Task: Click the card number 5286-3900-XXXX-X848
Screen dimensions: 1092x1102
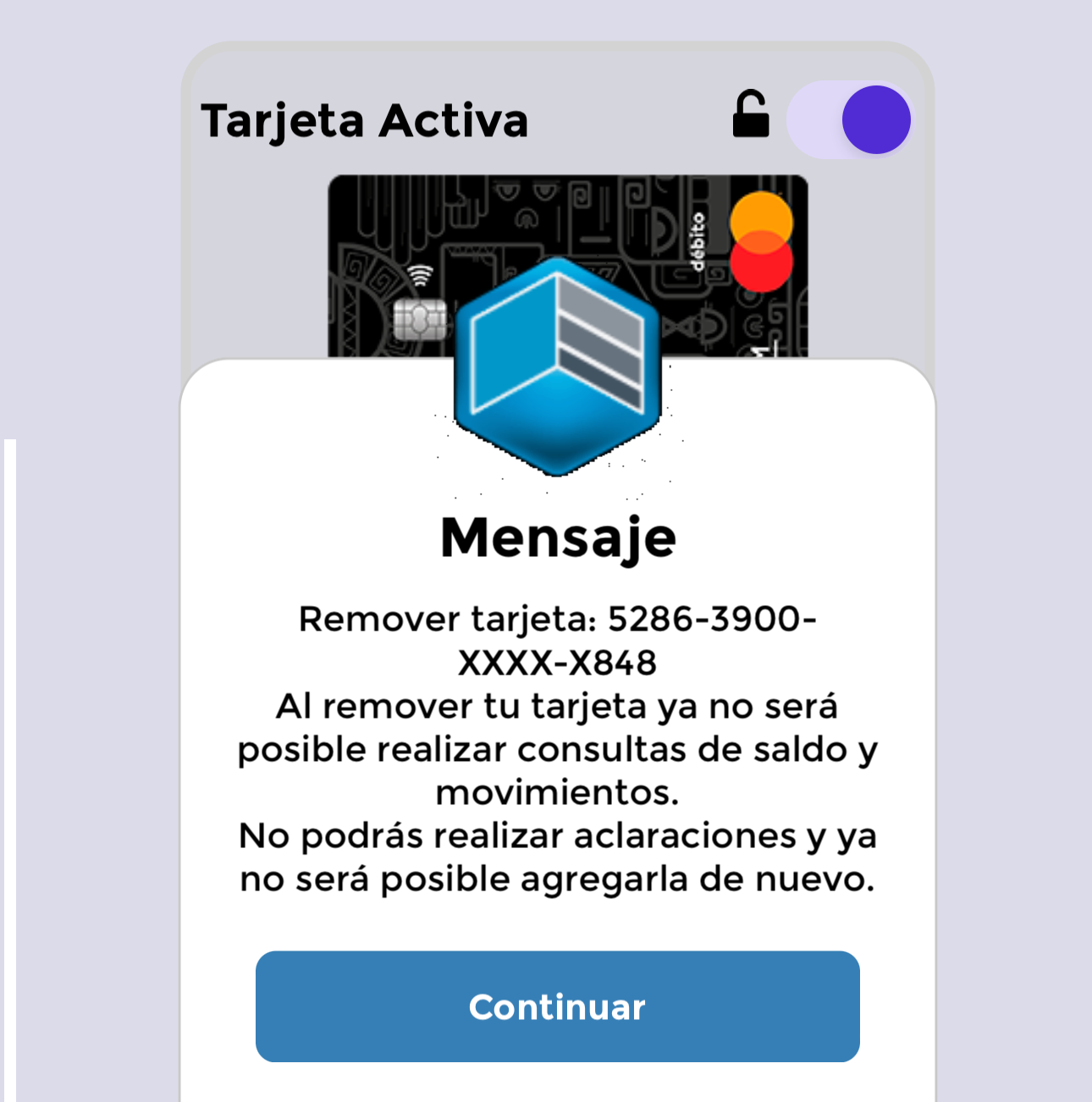Action: [x=557, y=641]
